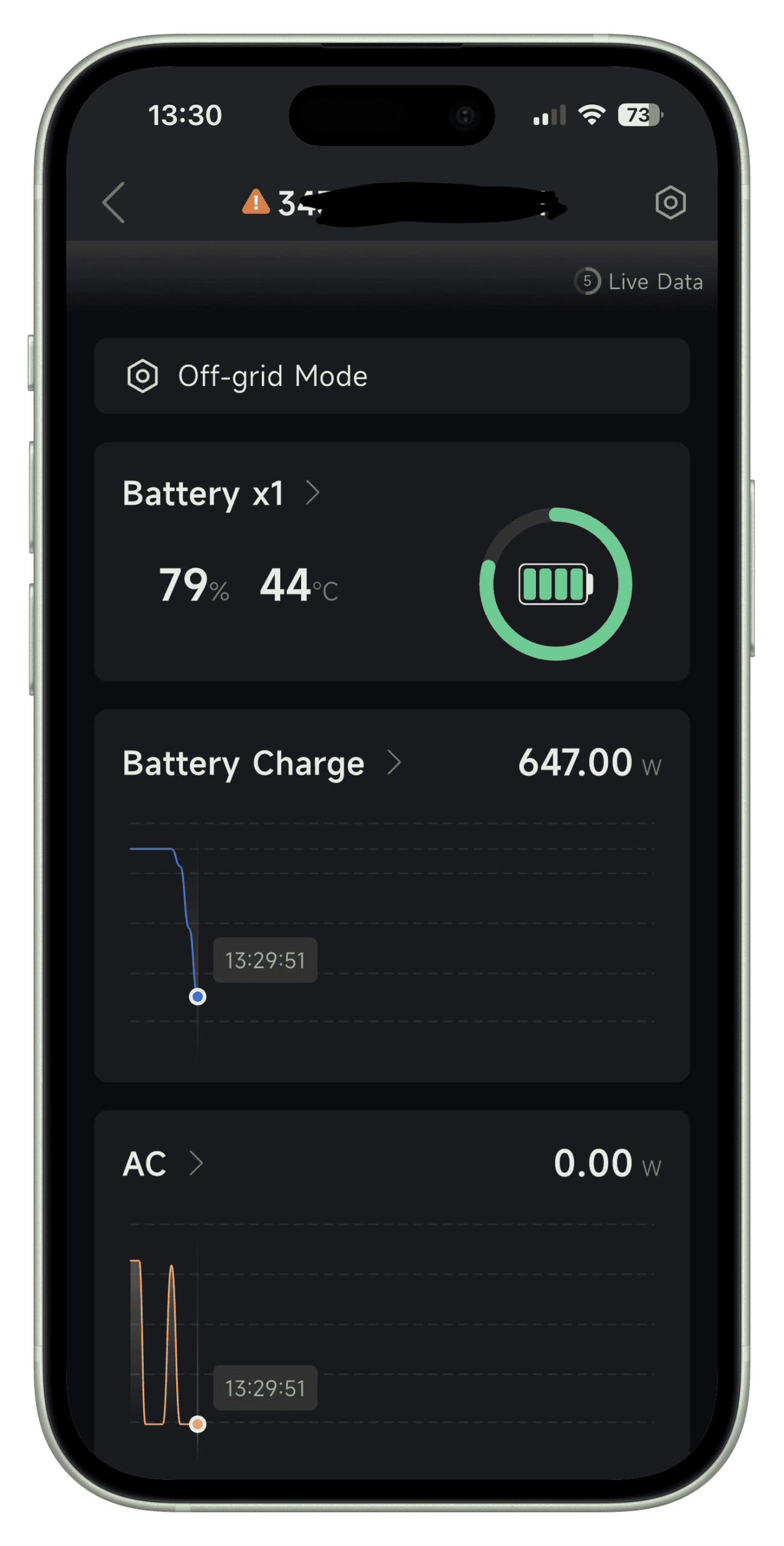Go back using the top-left arrow
This screenshot has height=1546, width=784.
(x=114, y=203)
